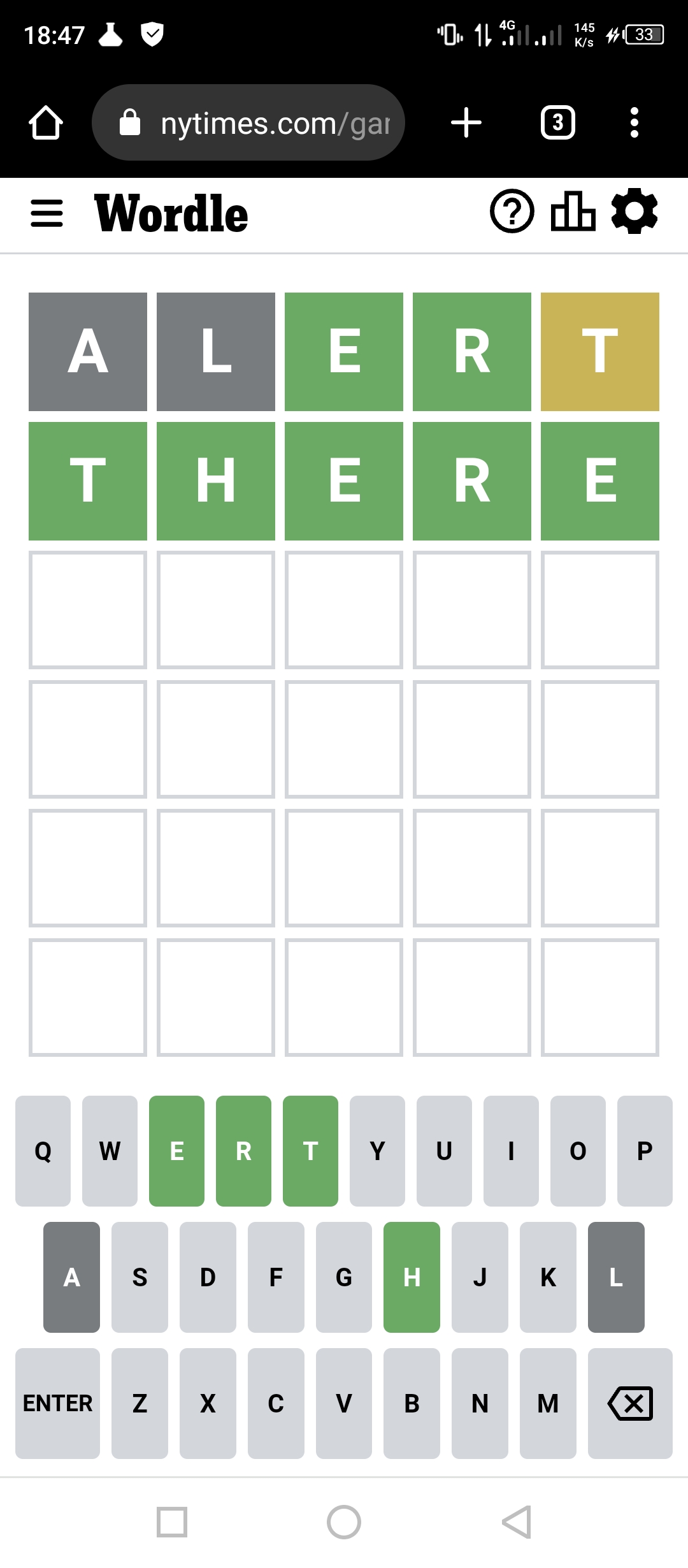Open the browser overflow menu
Viewport: 688px width, 1568px height.
tap(634, 122)
